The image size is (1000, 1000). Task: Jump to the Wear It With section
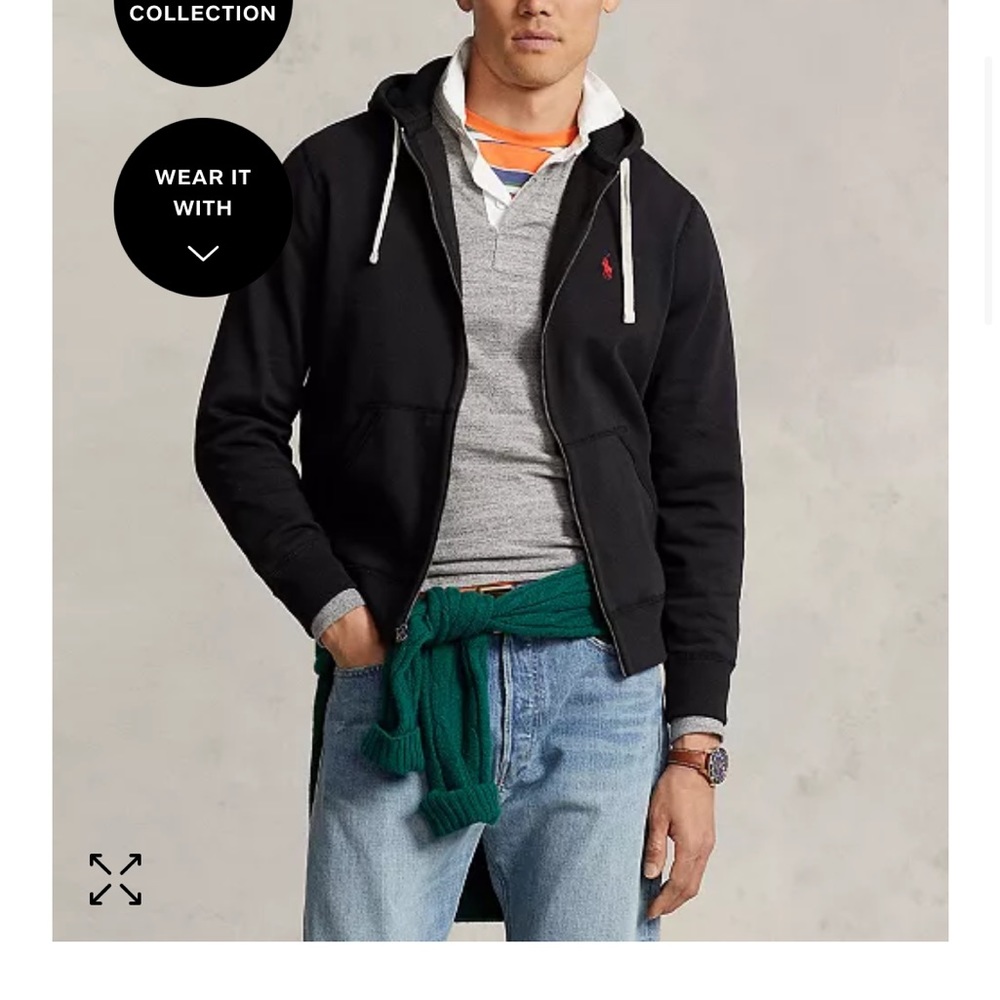(203, 208)
